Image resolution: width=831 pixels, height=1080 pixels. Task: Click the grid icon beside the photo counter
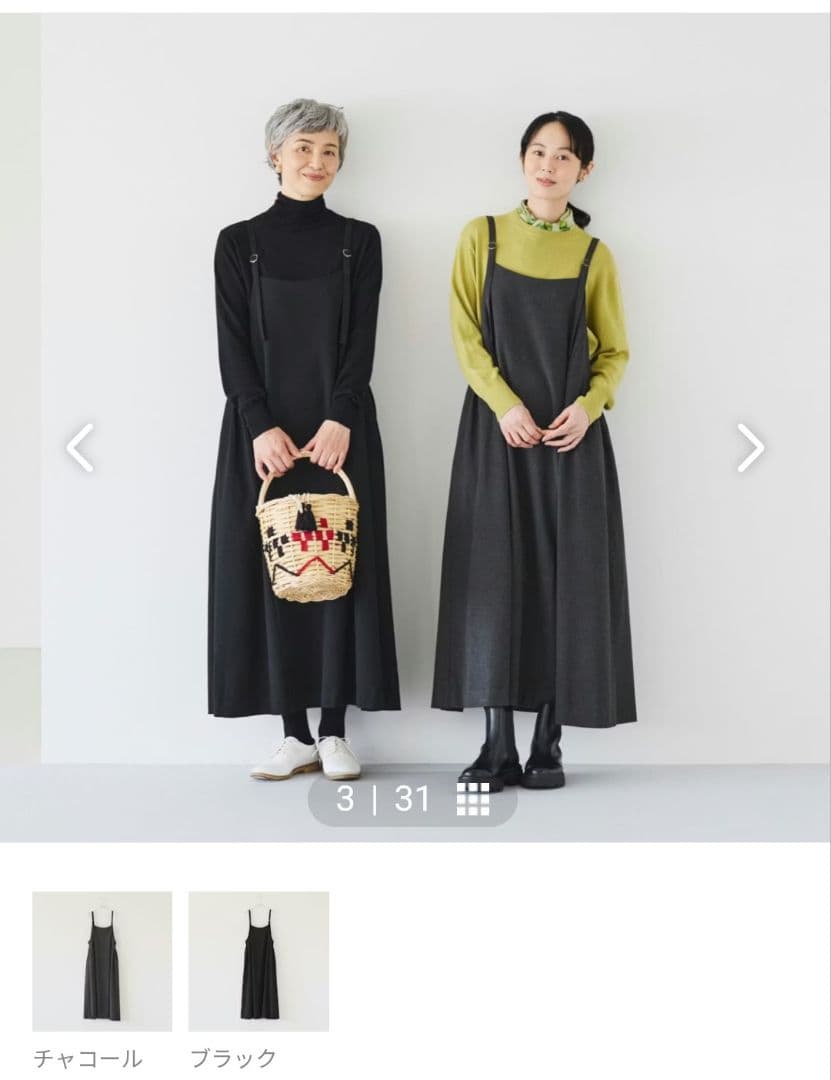pyautogui.click(x=475, y=800)
